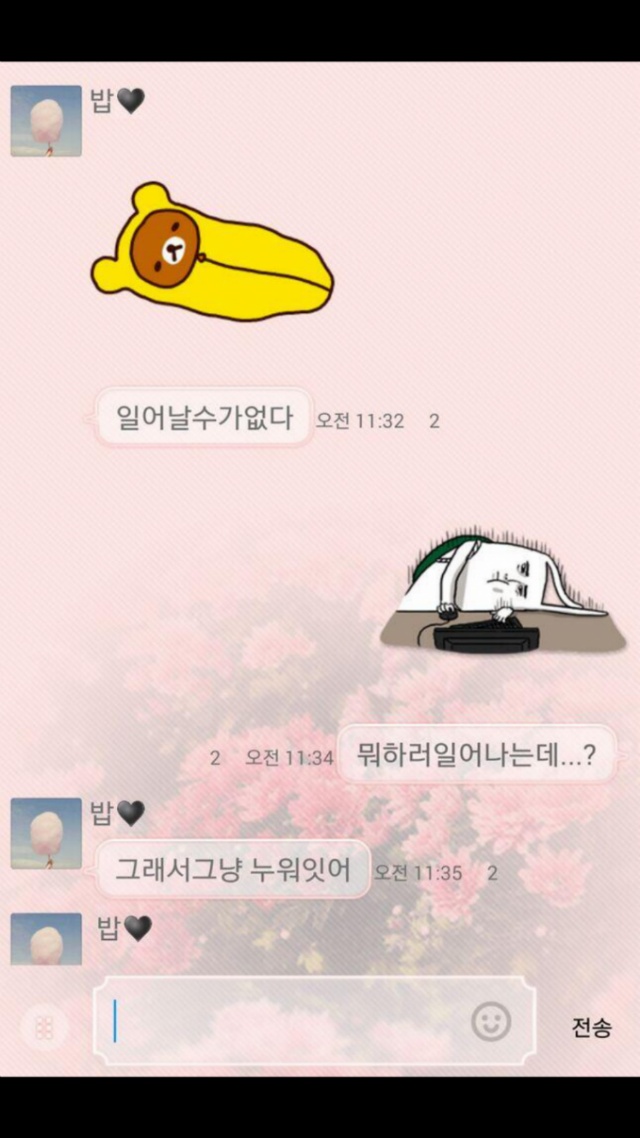Tap the message text input field
Screen dimensions: 640x1138
(290, 1022)
